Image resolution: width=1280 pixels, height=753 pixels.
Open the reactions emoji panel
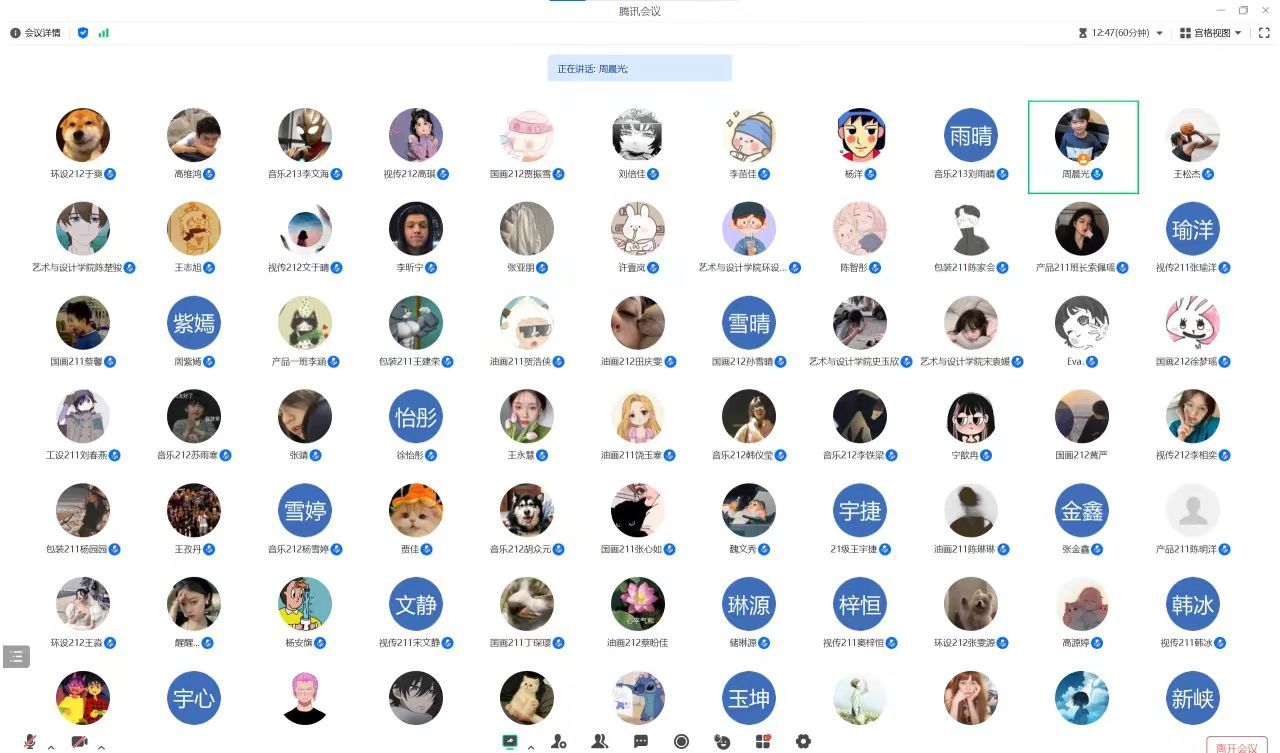tap(722, 741)
